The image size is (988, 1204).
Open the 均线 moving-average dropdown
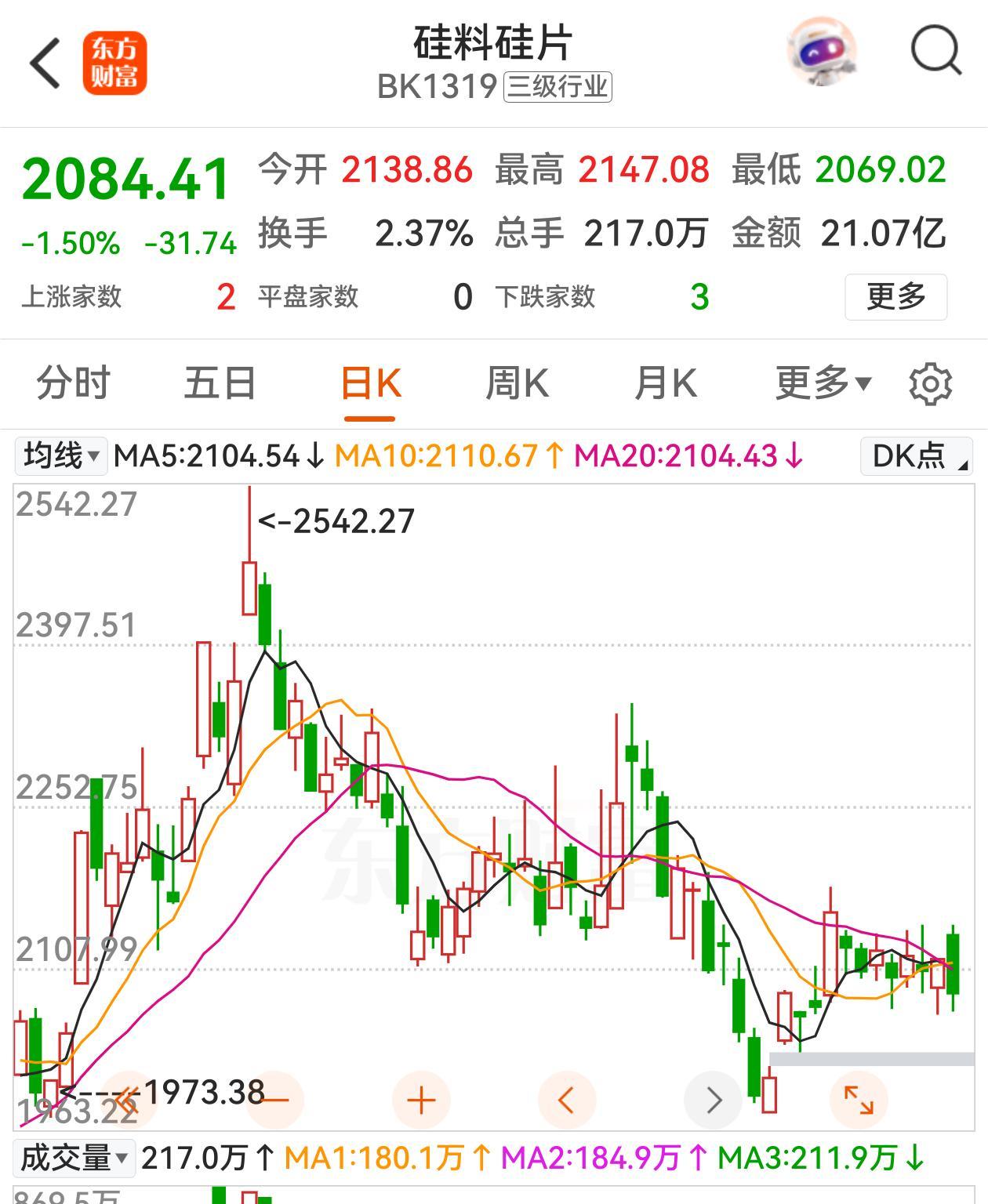coord(60,455)
